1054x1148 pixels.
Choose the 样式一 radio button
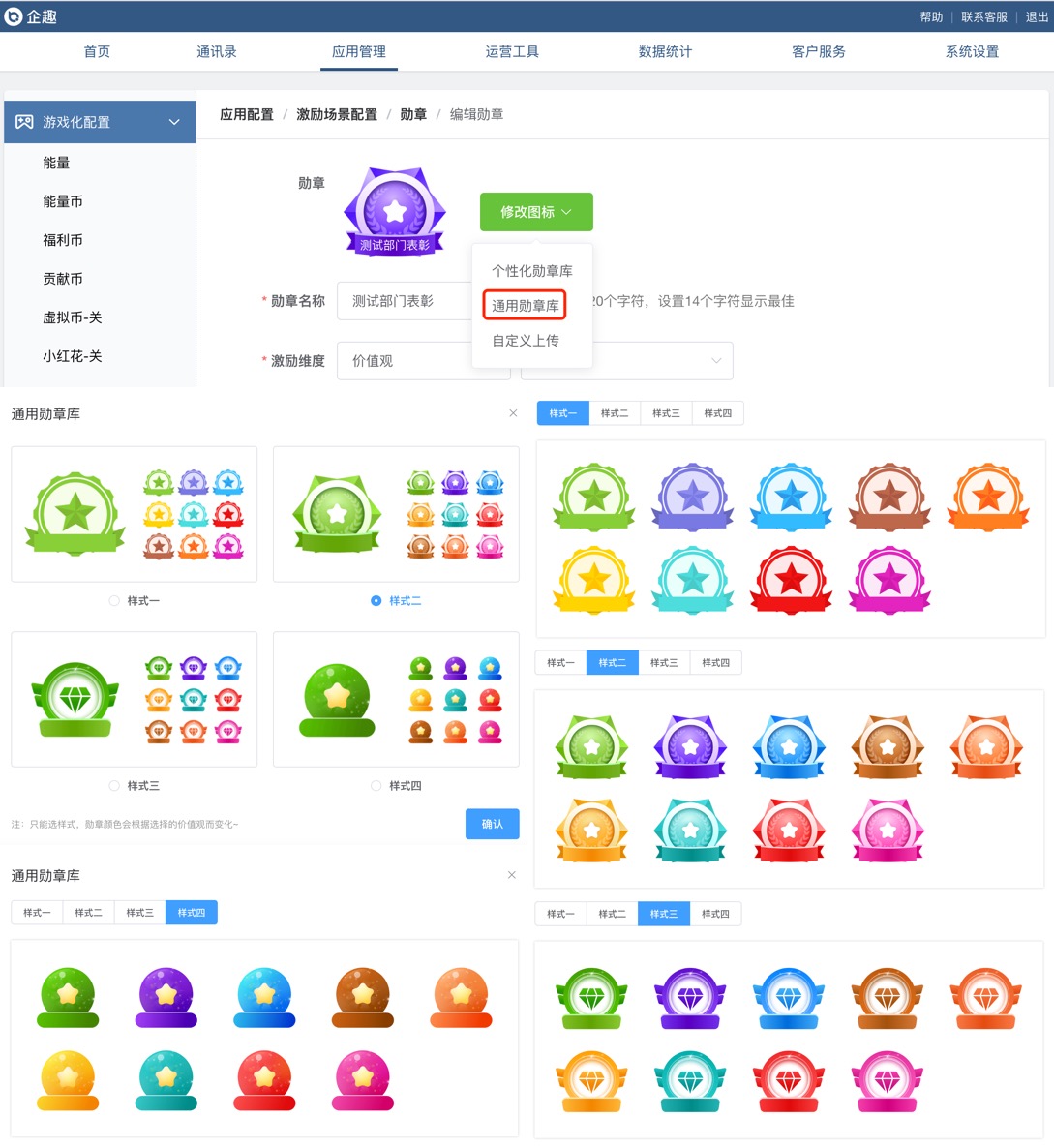pos(115,601)
